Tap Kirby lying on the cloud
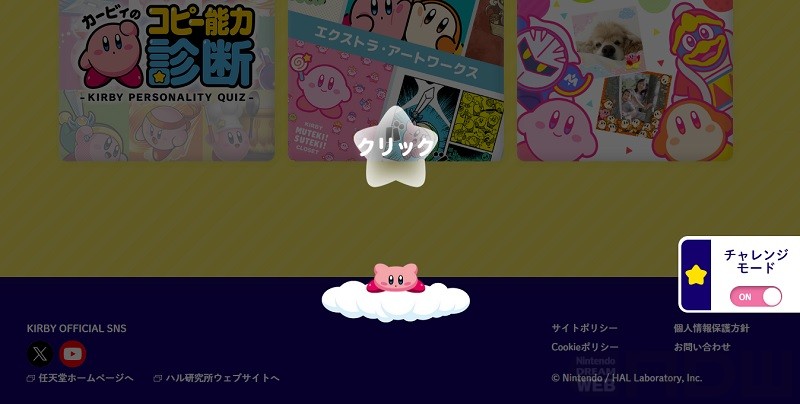Viewport: 800px width, 404px height. pyautogui.click(x=396, y=279)
